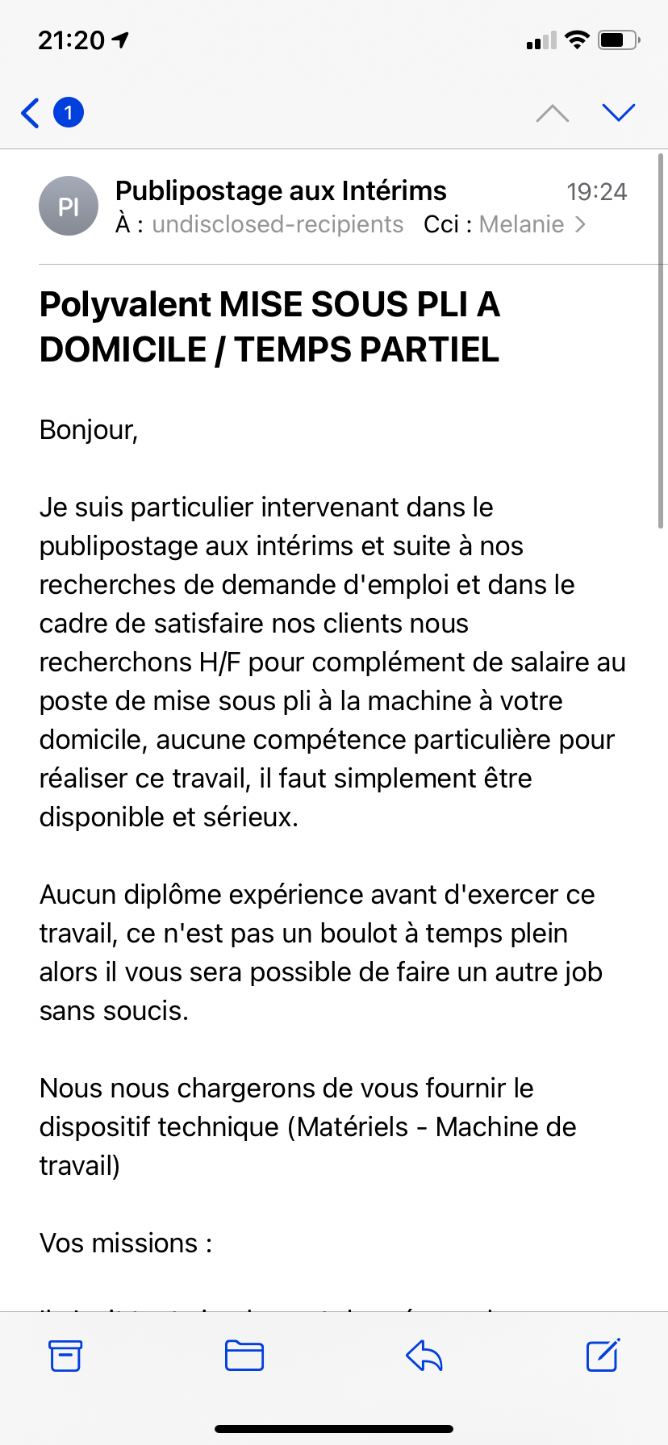Go to the next email with down arrow
Viewport: 668px width, 1445px height.
pyautogui.click(x=619, y=113)
